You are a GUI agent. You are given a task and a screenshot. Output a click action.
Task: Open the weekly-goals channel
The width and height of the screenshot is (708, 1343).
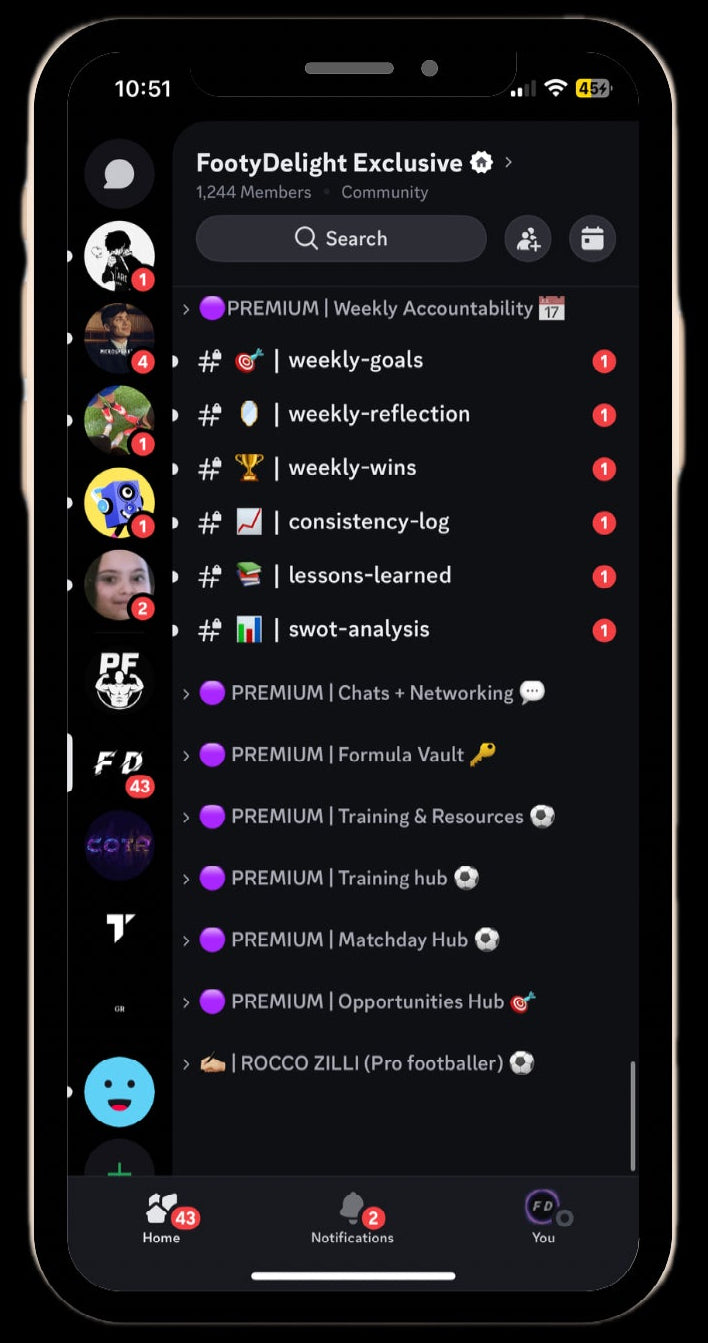tap(356, 361)
